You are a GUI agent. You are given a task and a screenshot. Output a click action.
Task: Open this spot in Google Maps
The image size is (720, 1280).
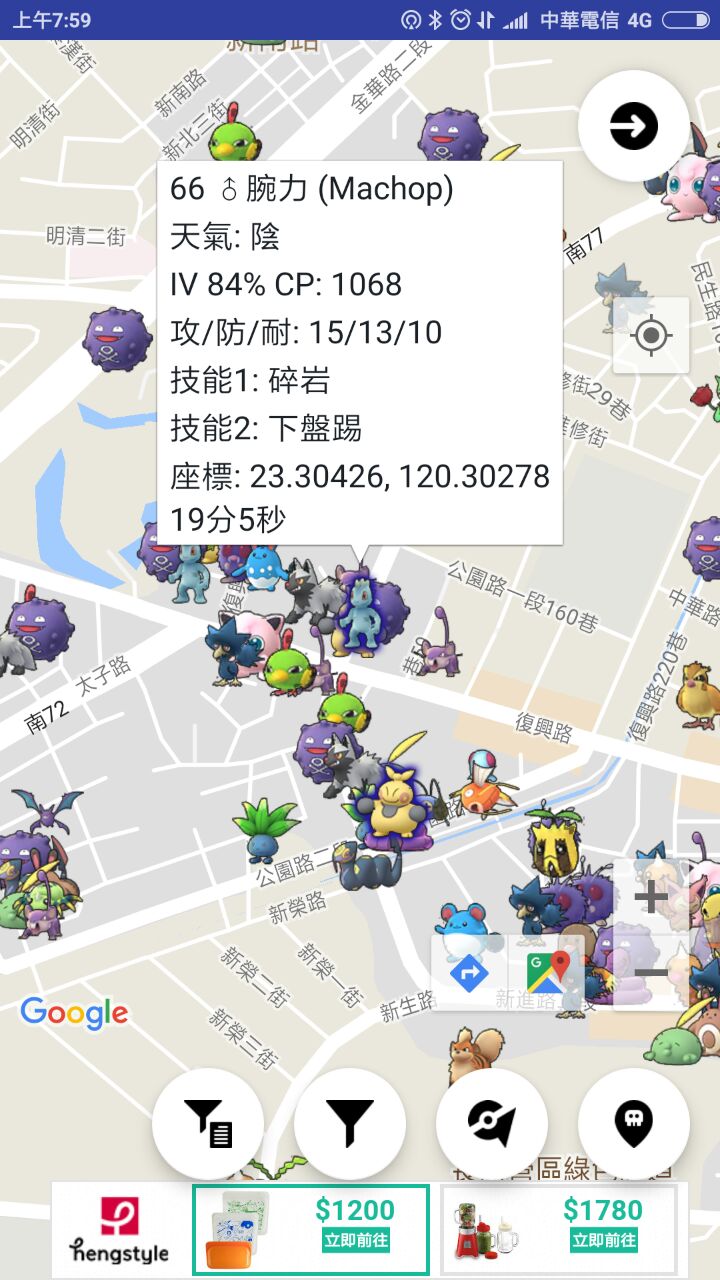pos(547,972)
